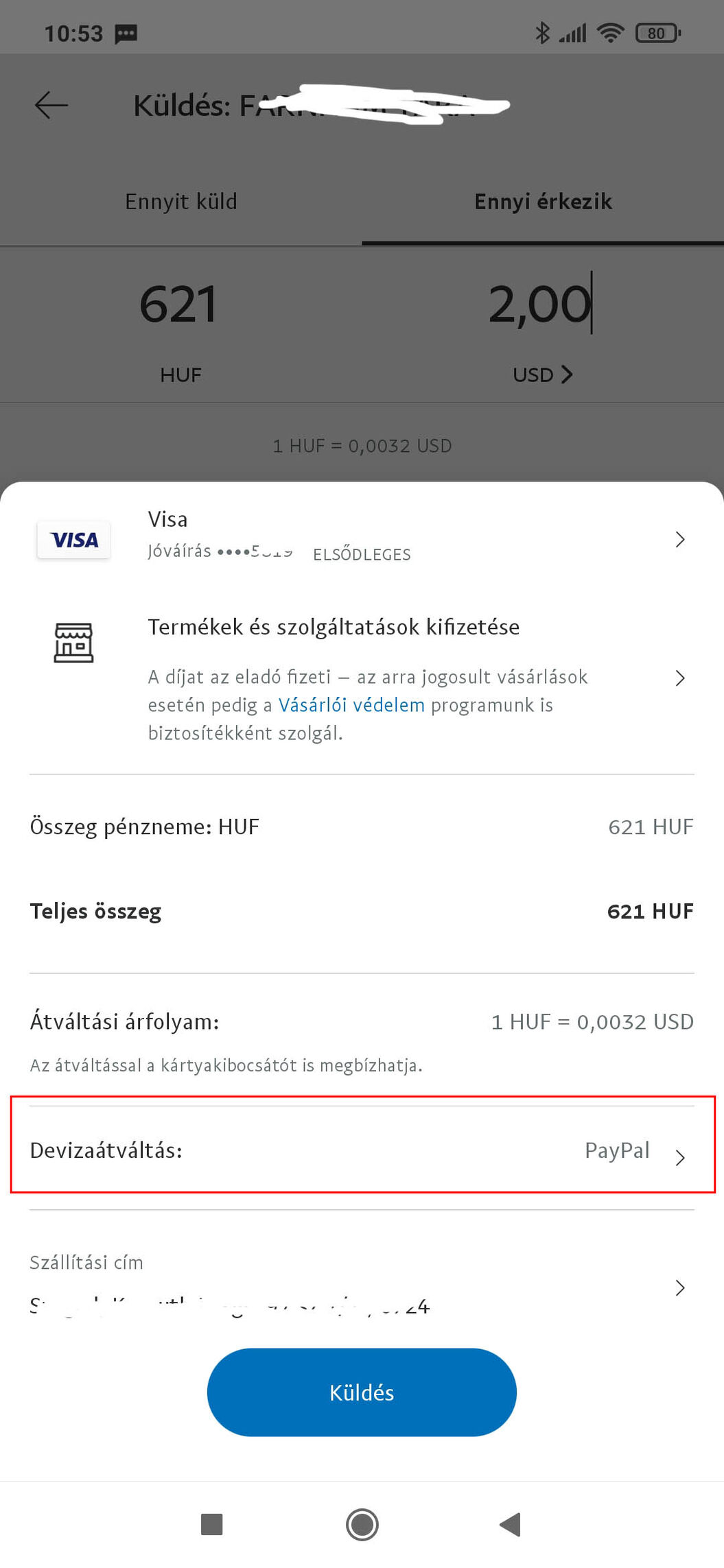Viewport: 724px width, 1568px height.
Task: Go back using the top arrow
Action: [x=51, y=105]
